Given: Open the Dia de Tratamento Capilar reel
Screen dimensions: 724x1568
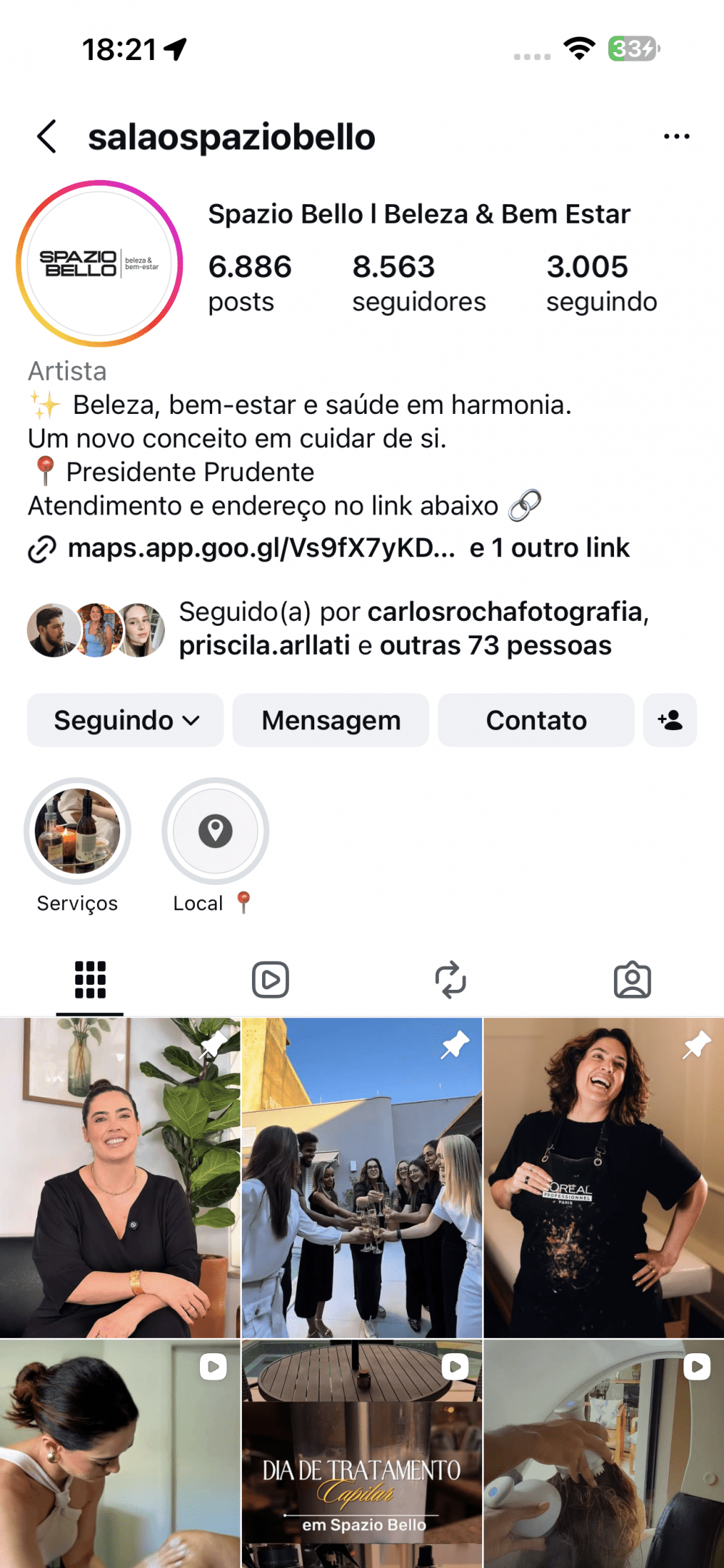Looking at the screenshot, I should click(361, 1454).
